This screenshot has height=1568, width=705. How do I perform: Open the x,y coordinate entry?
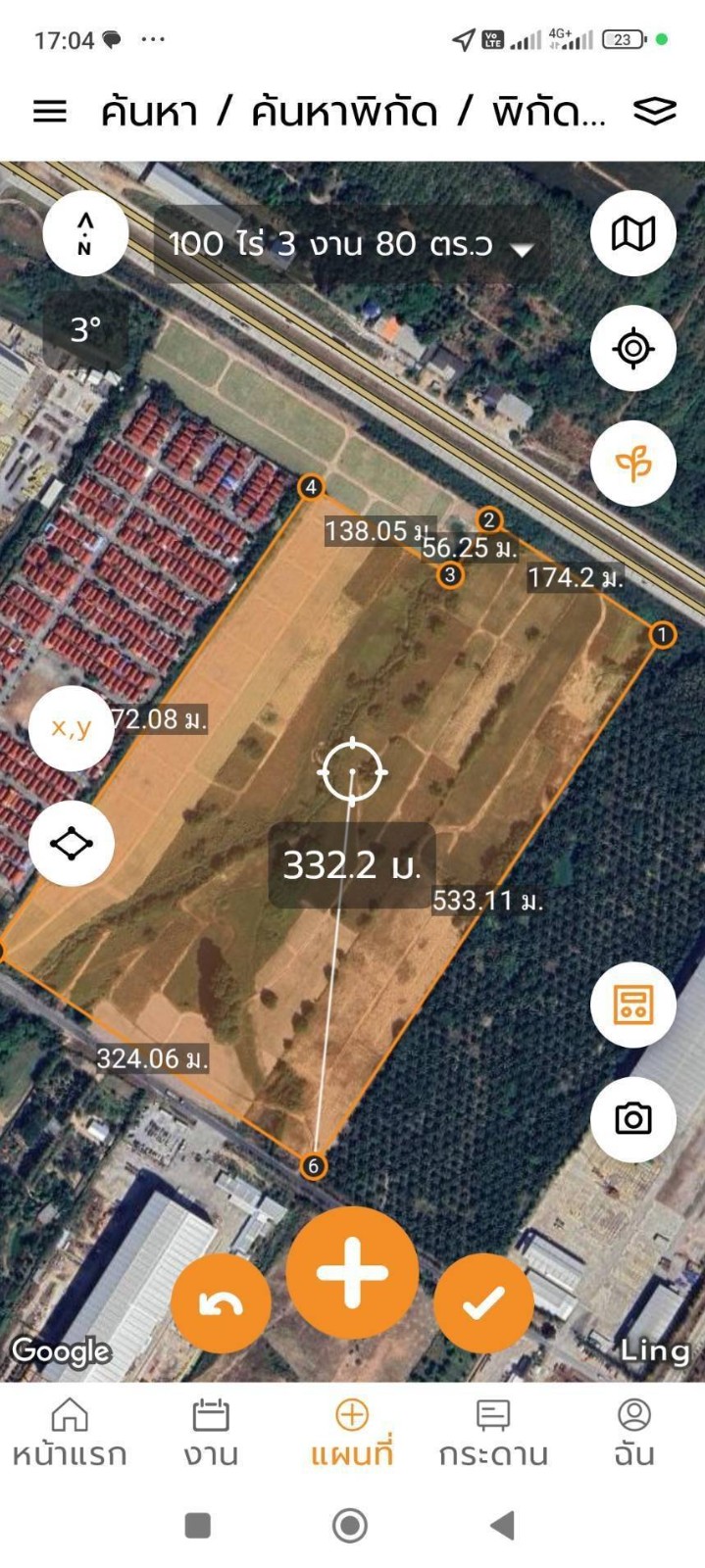72,728
